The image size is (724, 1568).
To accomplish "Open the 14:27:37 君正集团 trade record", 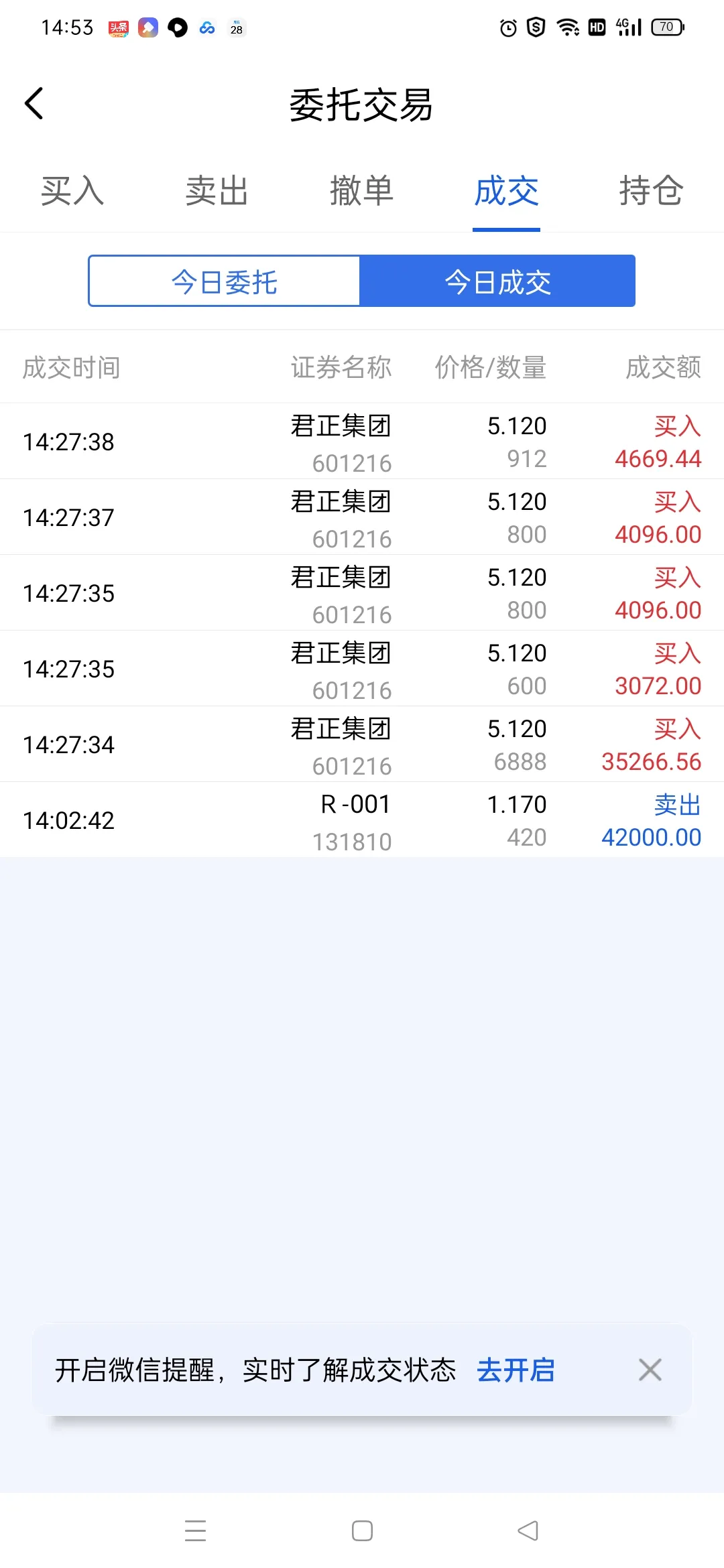I will click(362, 517).
